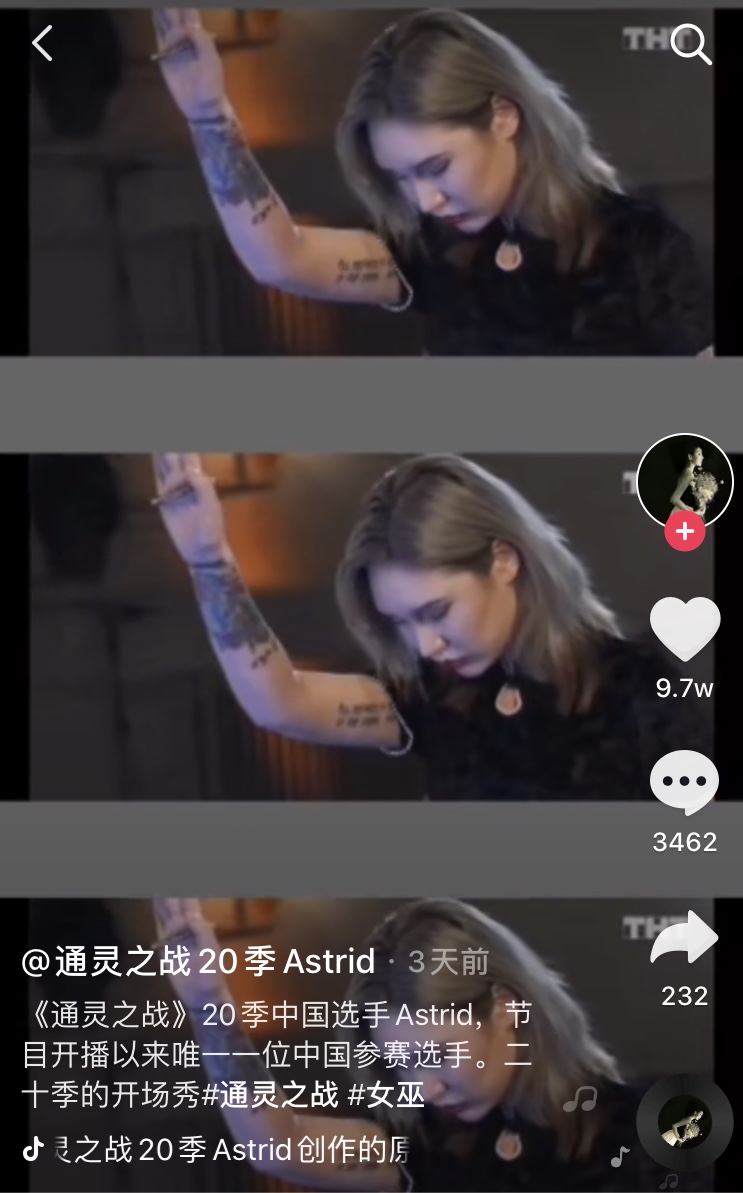Open search via the magnifier icon
Image resolution: width=743 pixels, height=1193 pixels.
pyautogui.click(x=690, y=44)
